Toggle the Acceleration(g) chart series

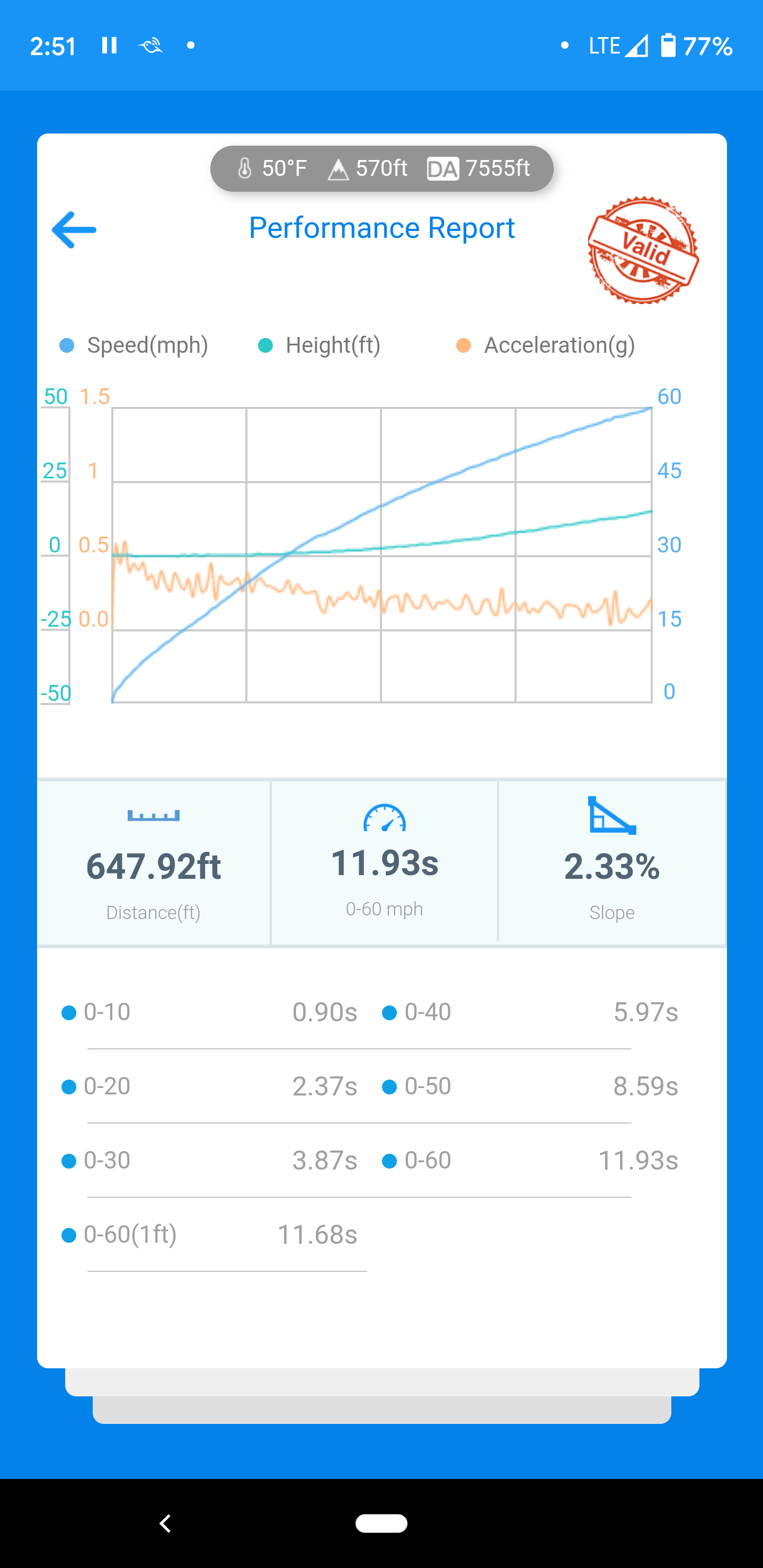(x=546, y=345)
